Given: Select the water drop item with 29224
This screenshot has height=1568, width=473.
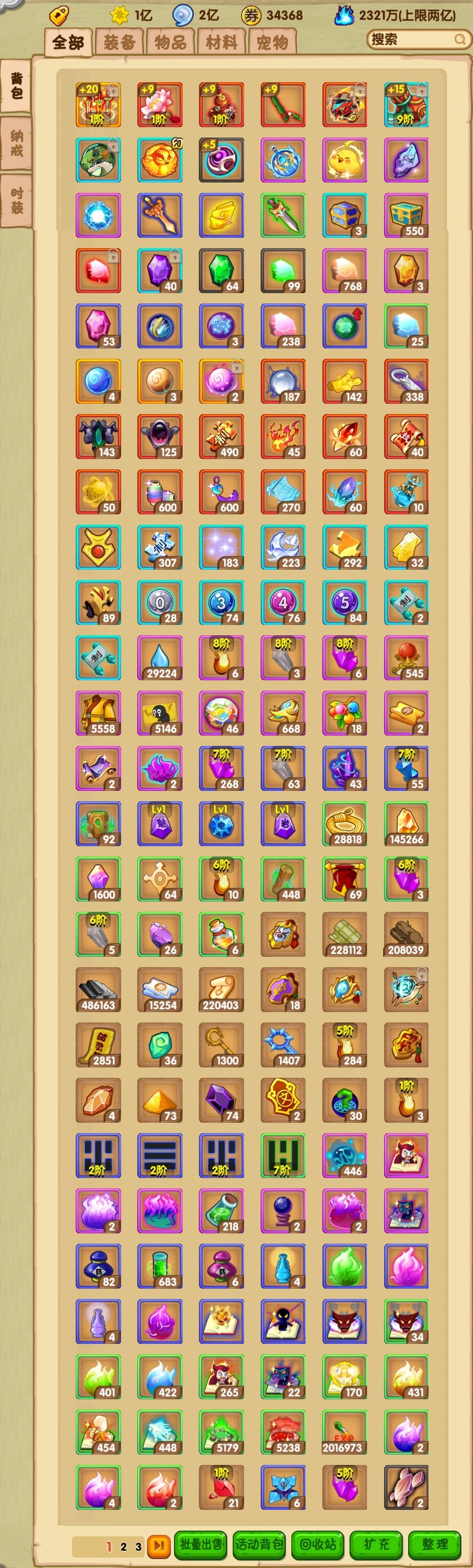Looking at the screenshot, I should (159, 658).
